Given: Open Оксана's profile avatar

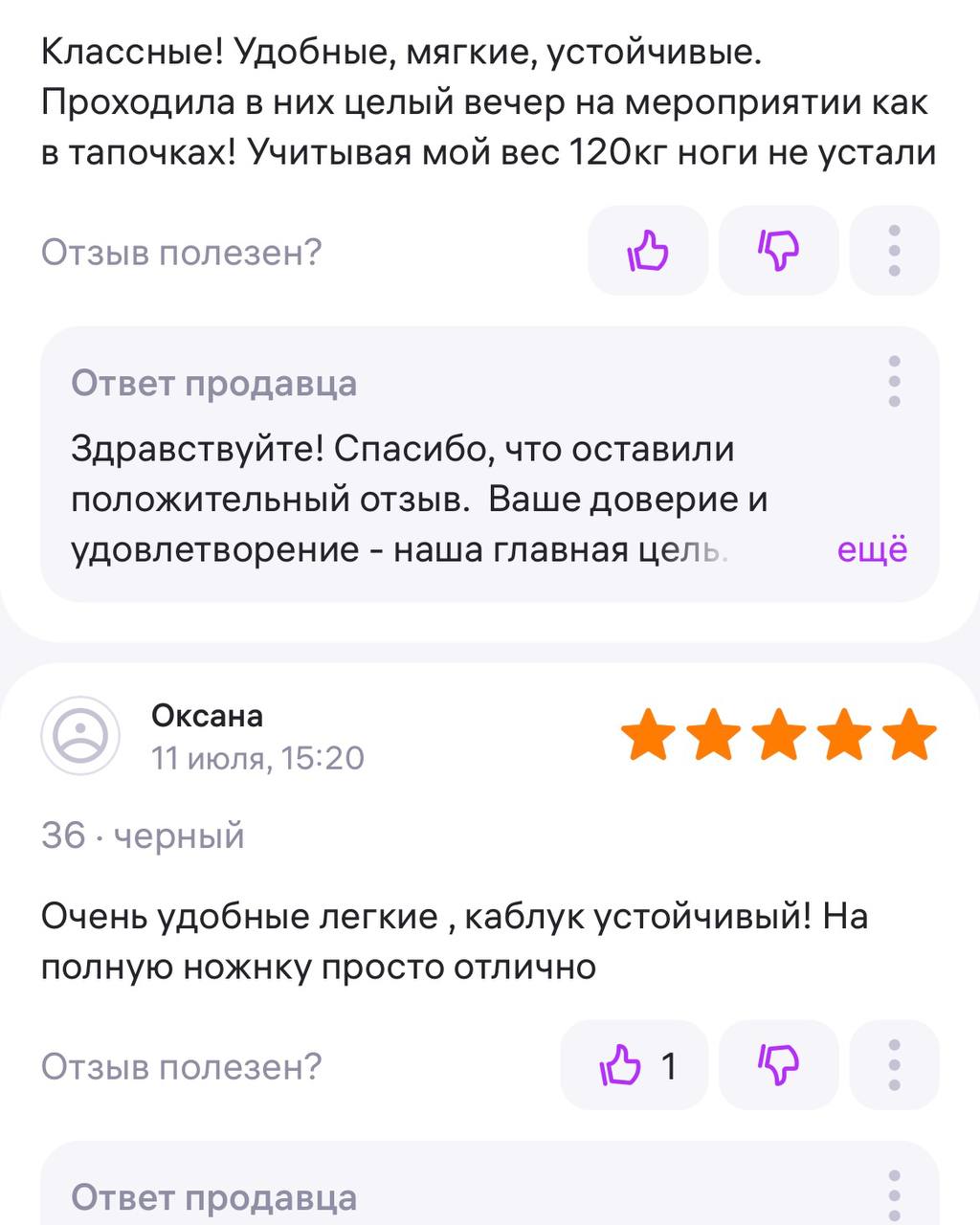Looking at the screenshot, I should click(x=80, y=736).
